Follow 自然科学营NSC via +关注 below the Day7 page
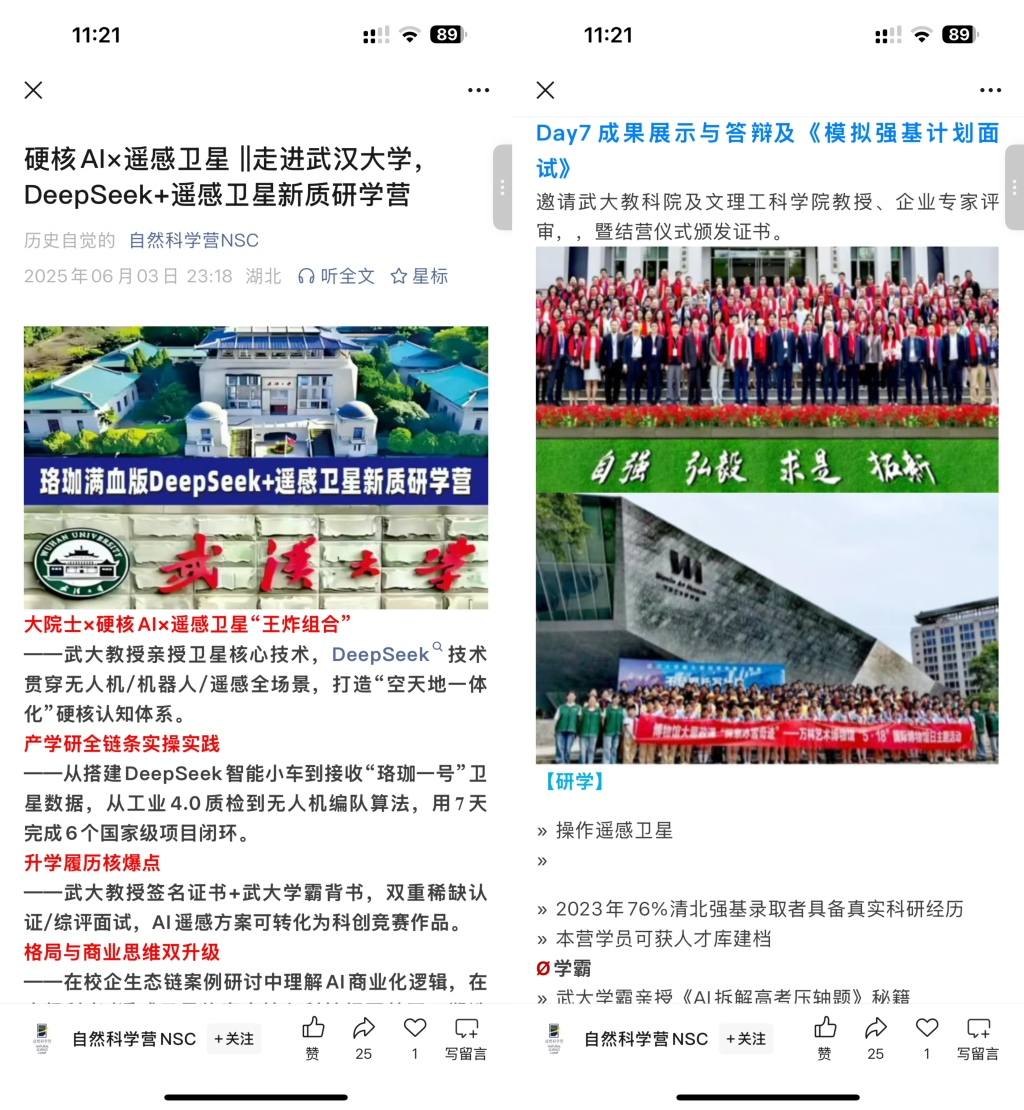Viewport: 1024px width, 1110px height. [745, 1039]
